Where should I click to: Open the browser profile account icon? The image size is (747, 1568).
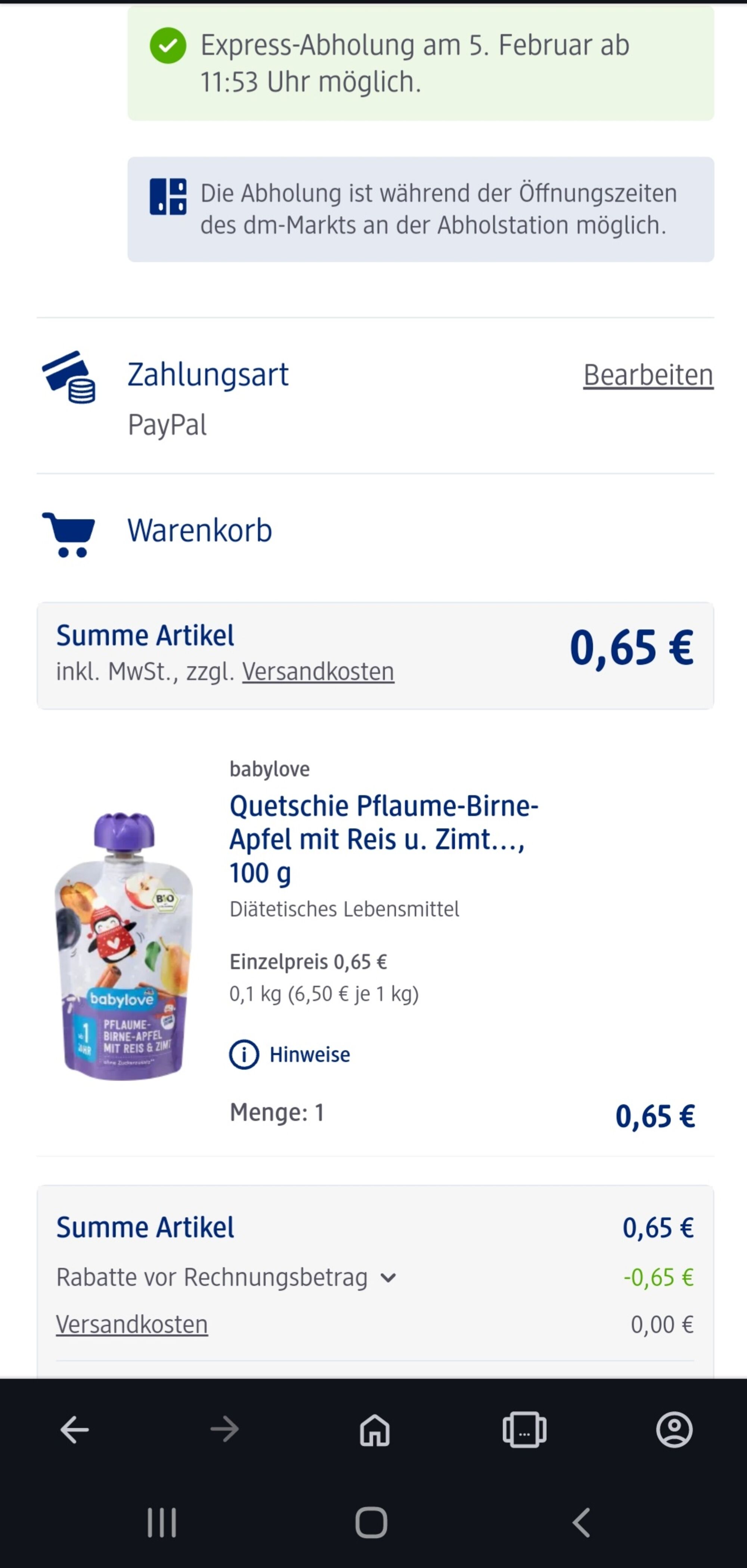tap(674, 1430)
